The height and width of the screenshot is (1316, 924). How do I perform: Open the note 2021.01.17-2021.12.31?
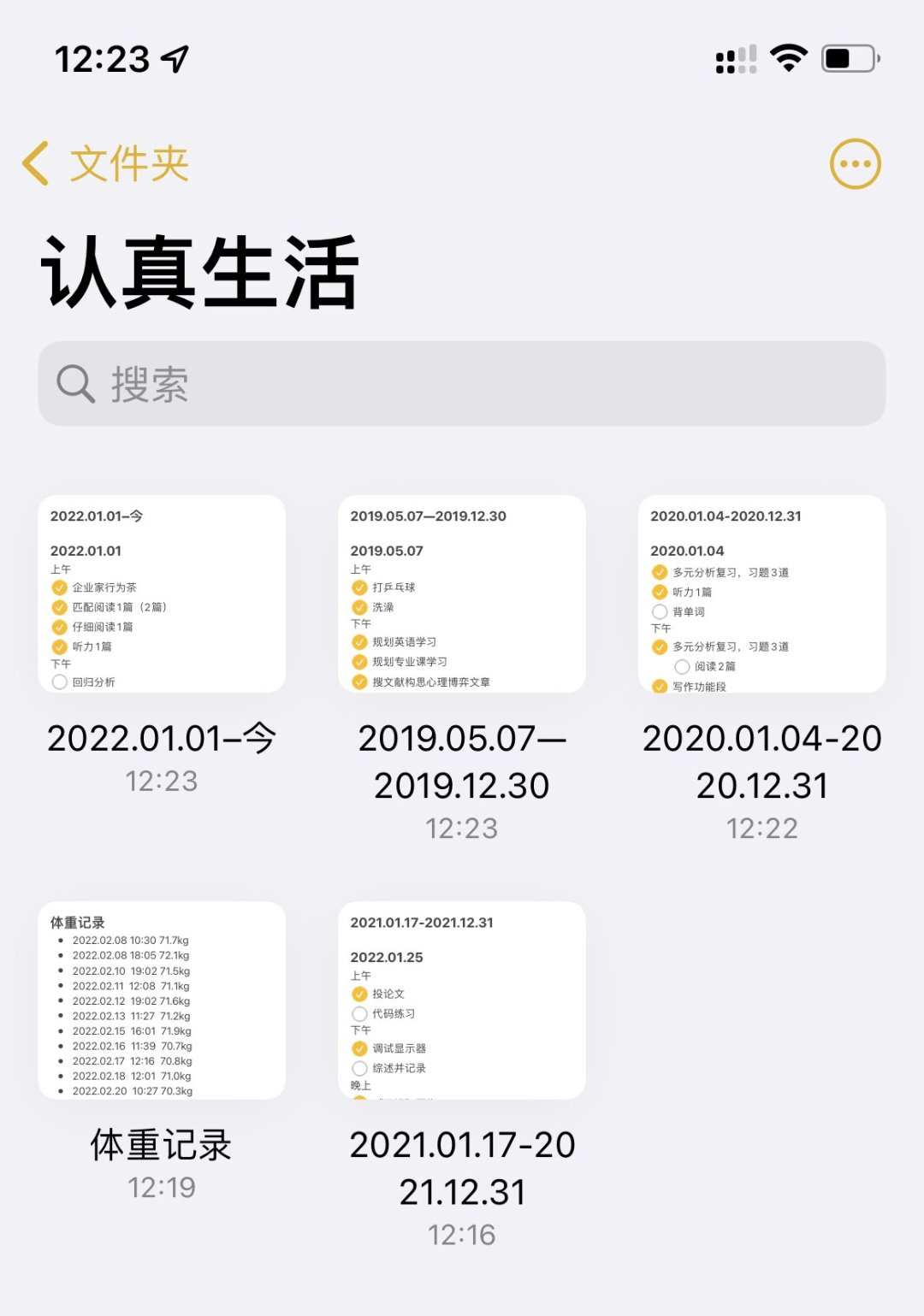point(462,1000)
